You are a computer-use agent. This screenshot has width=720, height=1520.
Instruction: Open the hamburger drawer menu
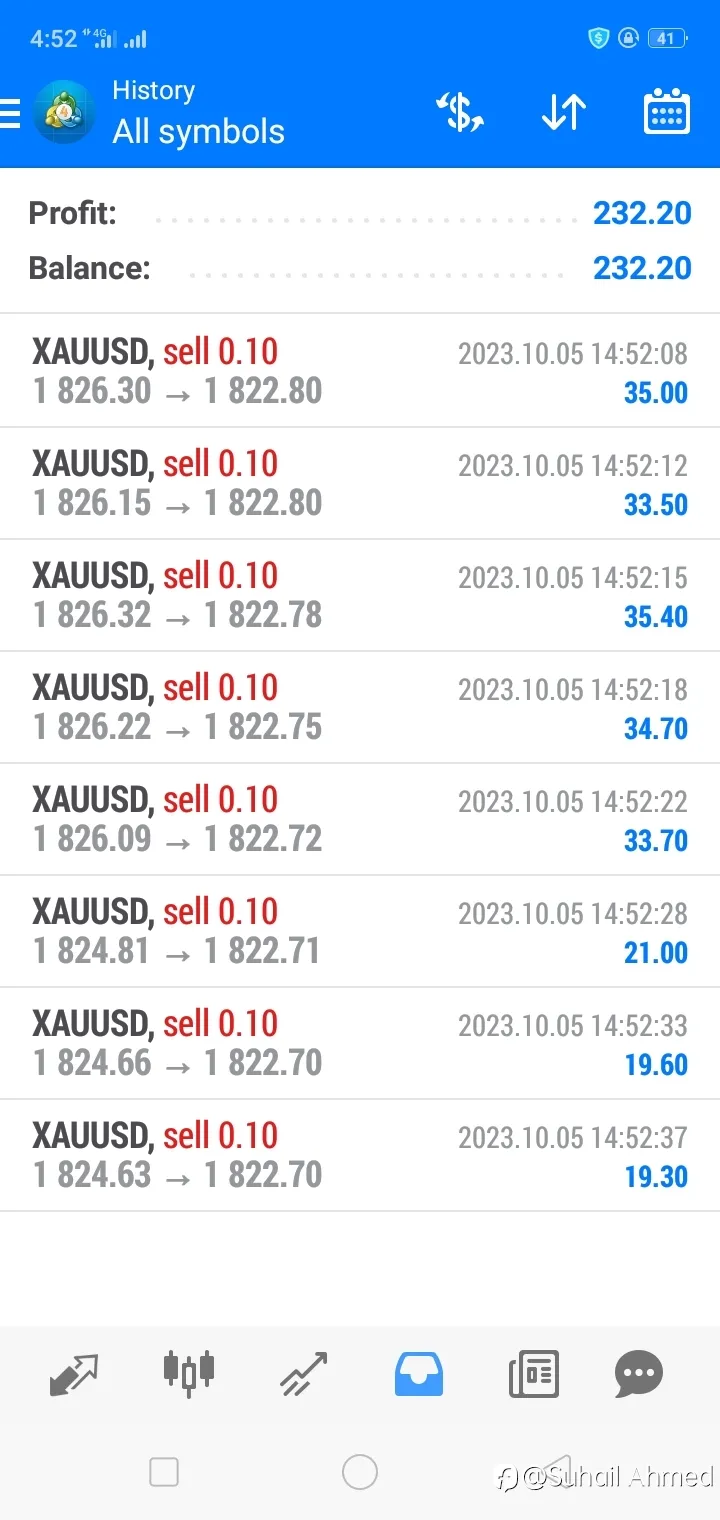coord(9,113)
